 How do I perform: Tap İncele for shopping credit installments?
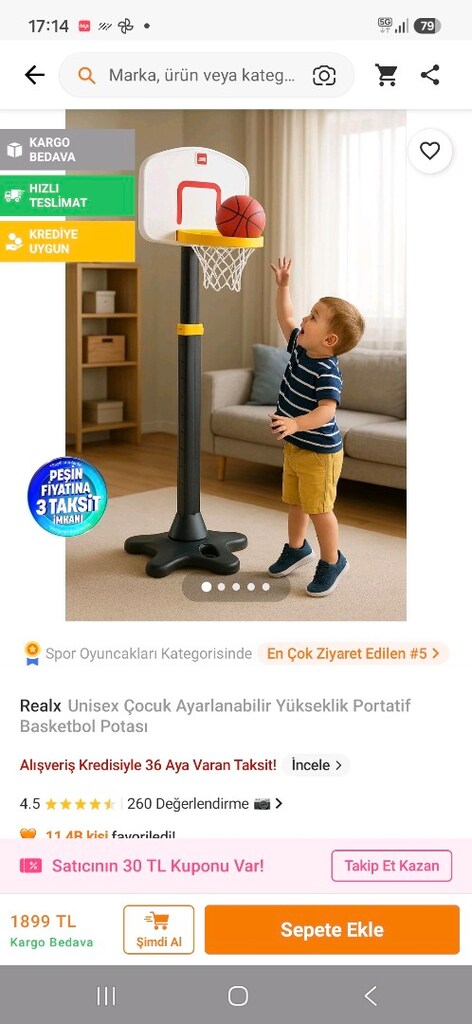point(317,765)
